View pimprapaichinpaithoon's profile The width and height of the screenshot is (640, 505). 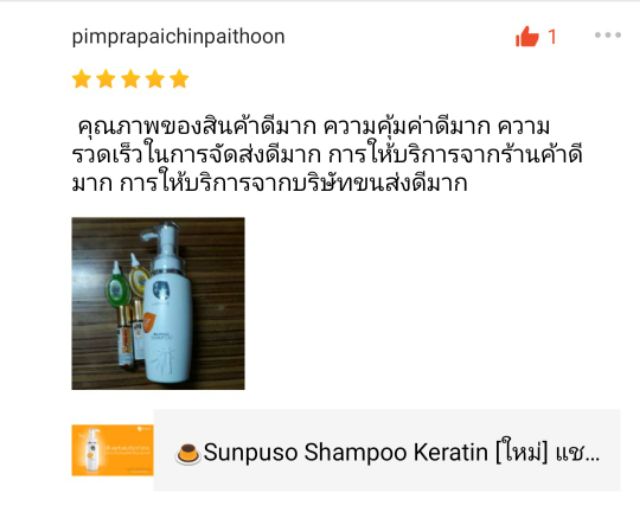pos(178,37)
